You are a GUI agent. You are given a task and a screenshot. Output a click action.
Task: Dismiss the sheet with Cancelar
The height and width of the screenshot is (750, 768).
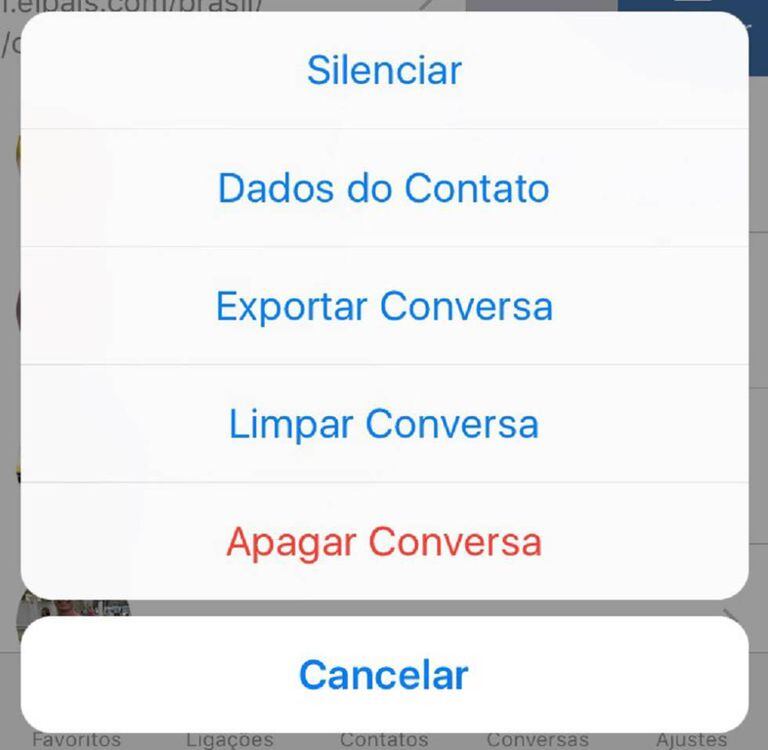tap(384, 675)
